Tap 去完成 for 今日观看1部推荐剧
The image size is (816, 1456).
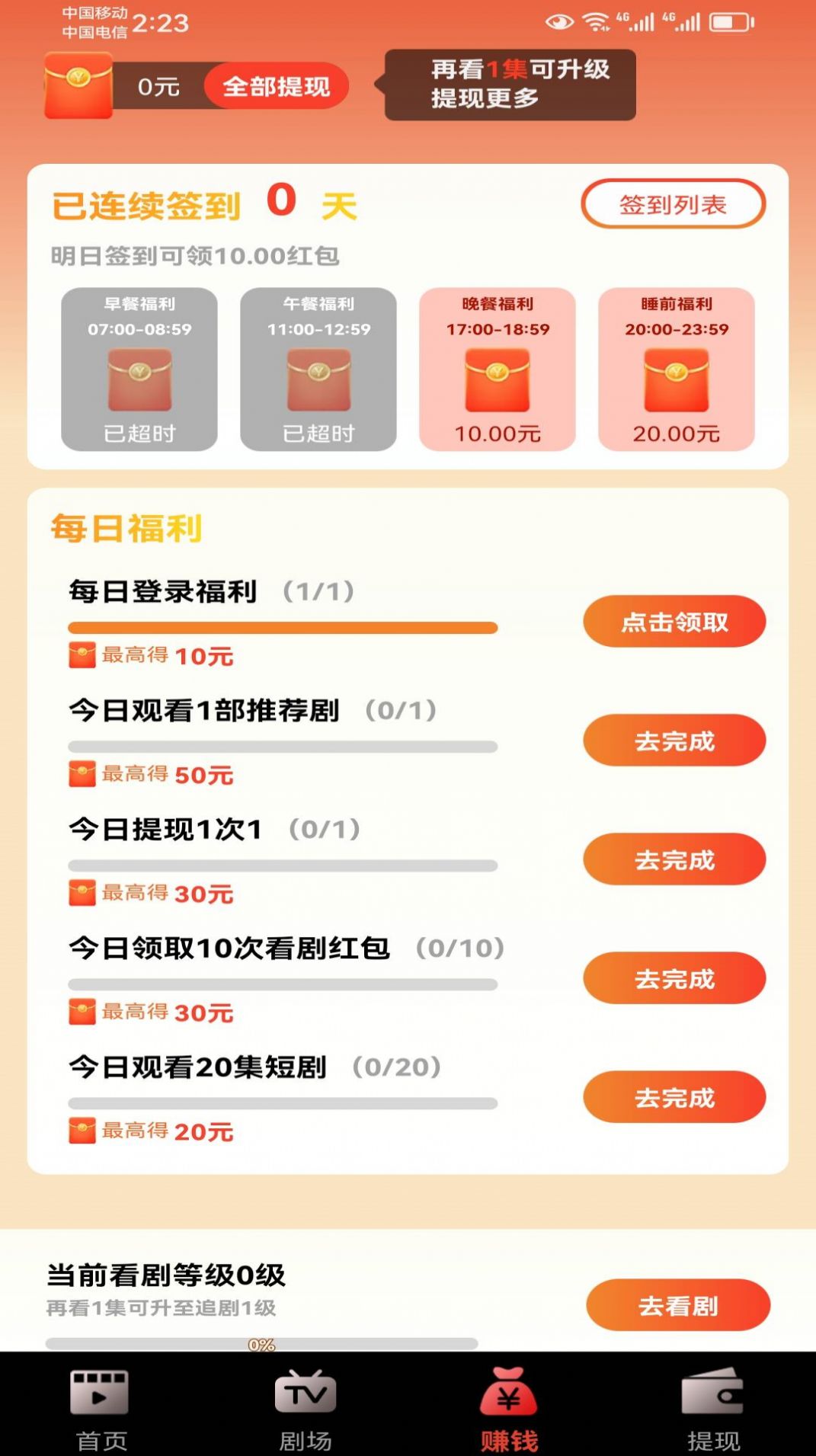tap(674, 741)
